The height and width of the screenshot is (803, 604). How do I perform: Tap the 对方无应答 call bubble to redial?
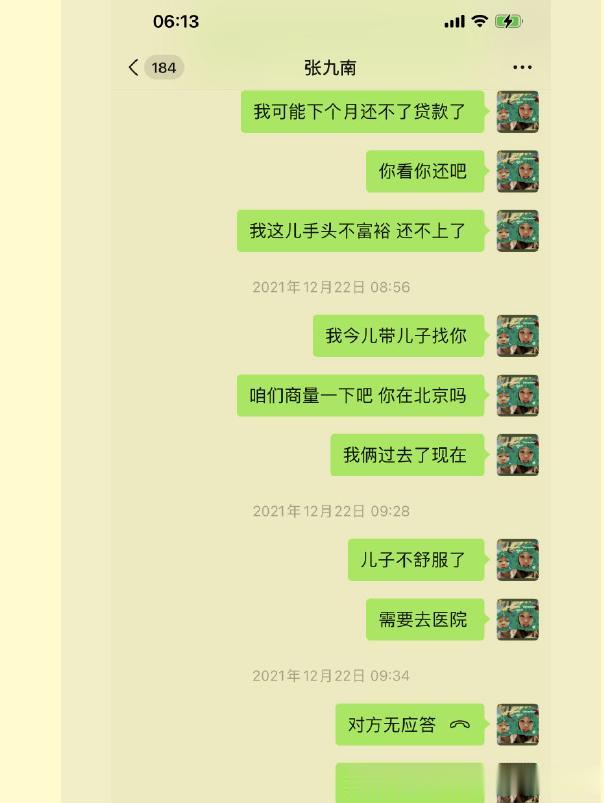click(409, 725)
